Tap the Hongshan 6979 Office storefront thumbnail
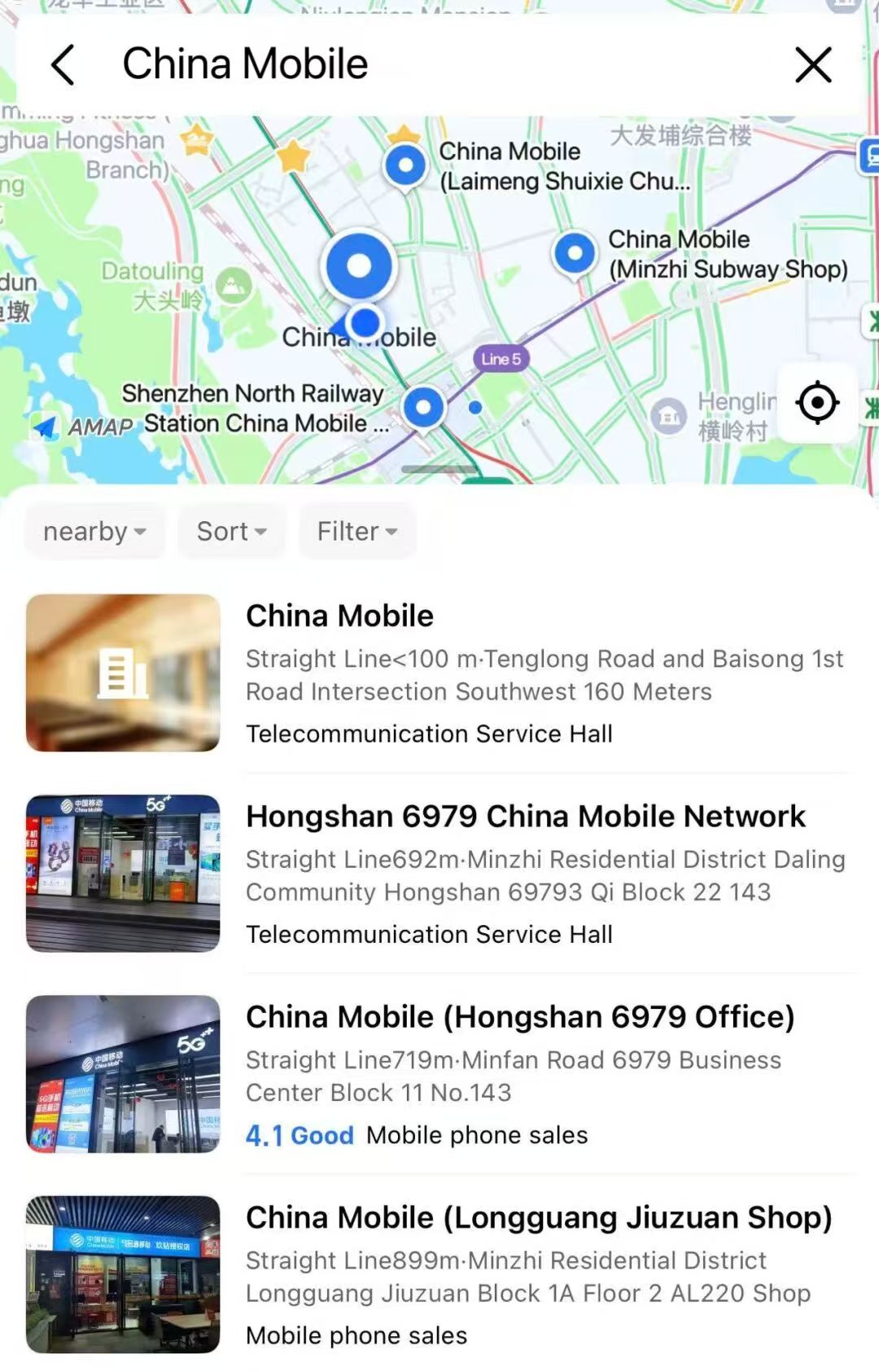The height and width of the screenshot is (1372, 879). tap(122, 1073)
